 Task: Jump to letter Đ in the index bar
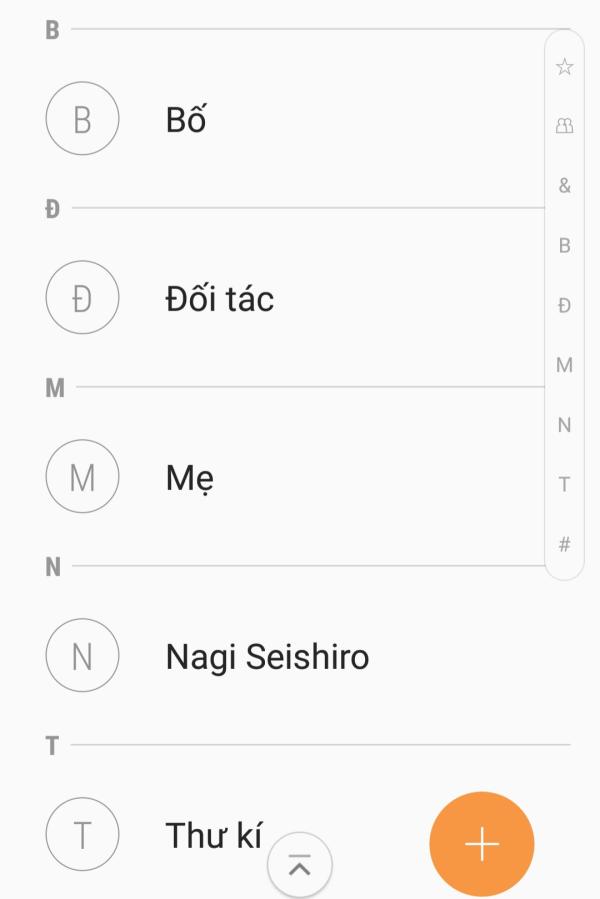coord(564,305)
